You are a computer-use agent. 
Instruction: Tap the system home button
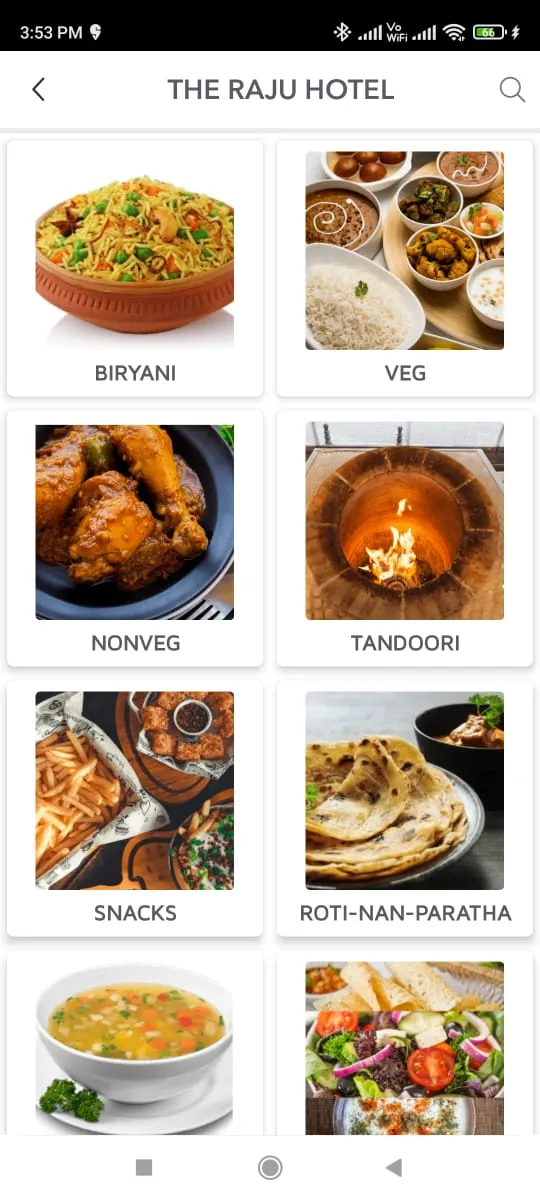click(270, 1167)
